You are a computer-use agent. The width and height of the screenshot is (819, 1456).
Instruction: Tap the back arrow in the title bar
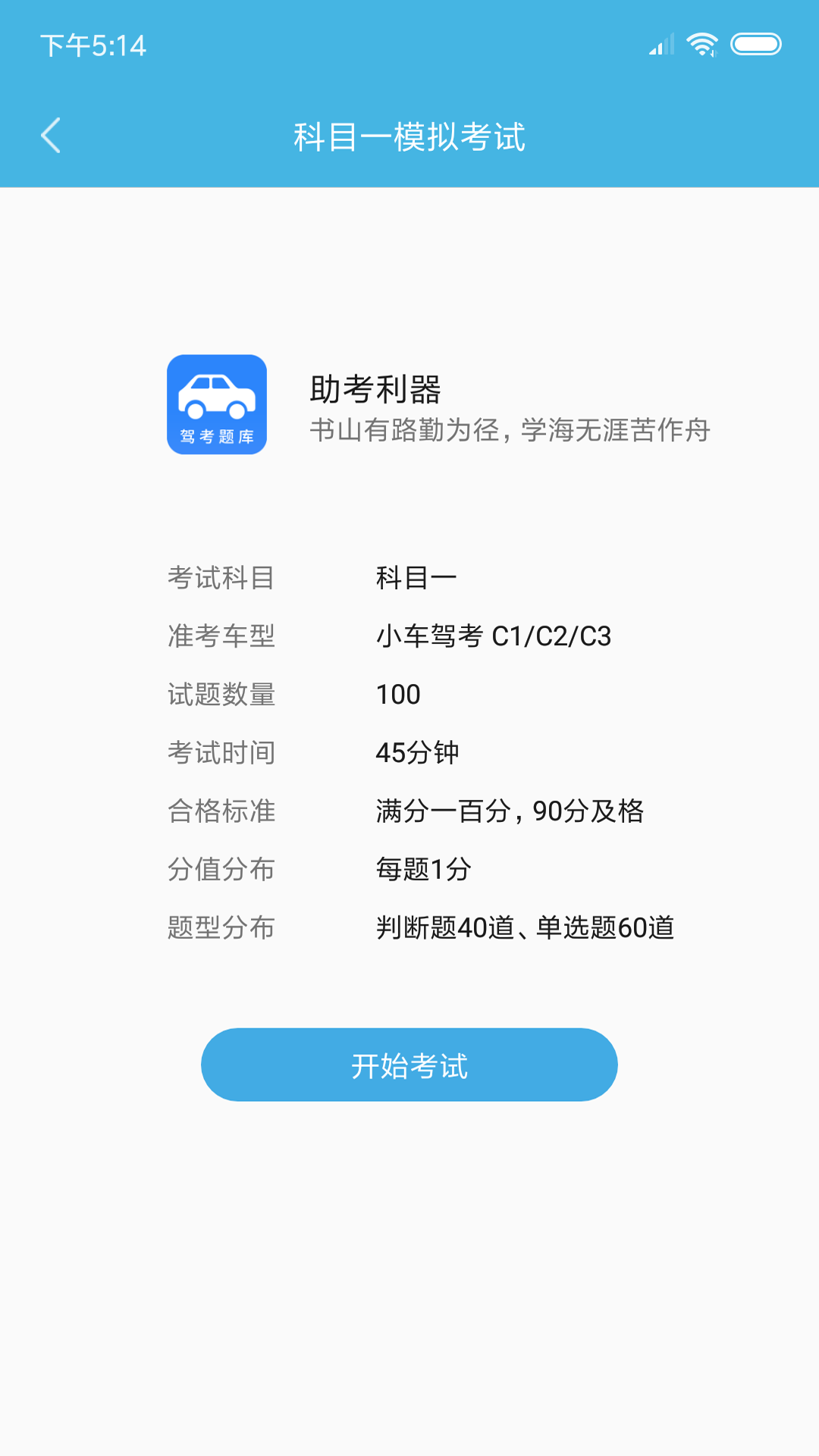click(x=50, y=136)
